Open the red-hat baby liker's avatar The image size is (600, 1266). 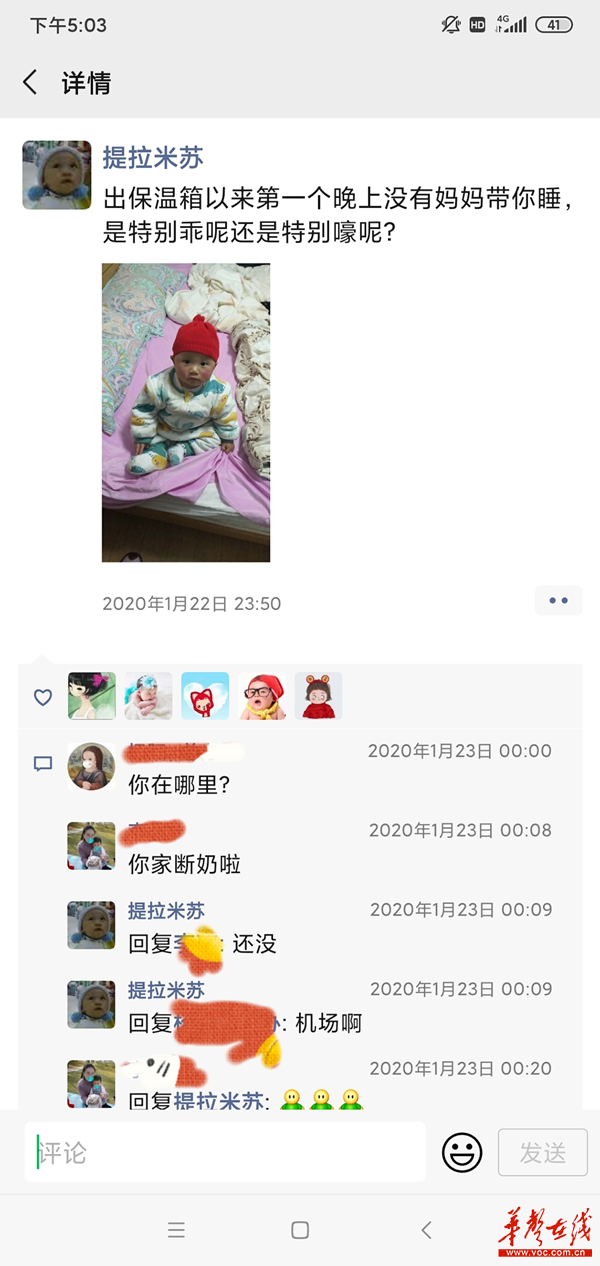pyautogui.click(x=262, y=696)
